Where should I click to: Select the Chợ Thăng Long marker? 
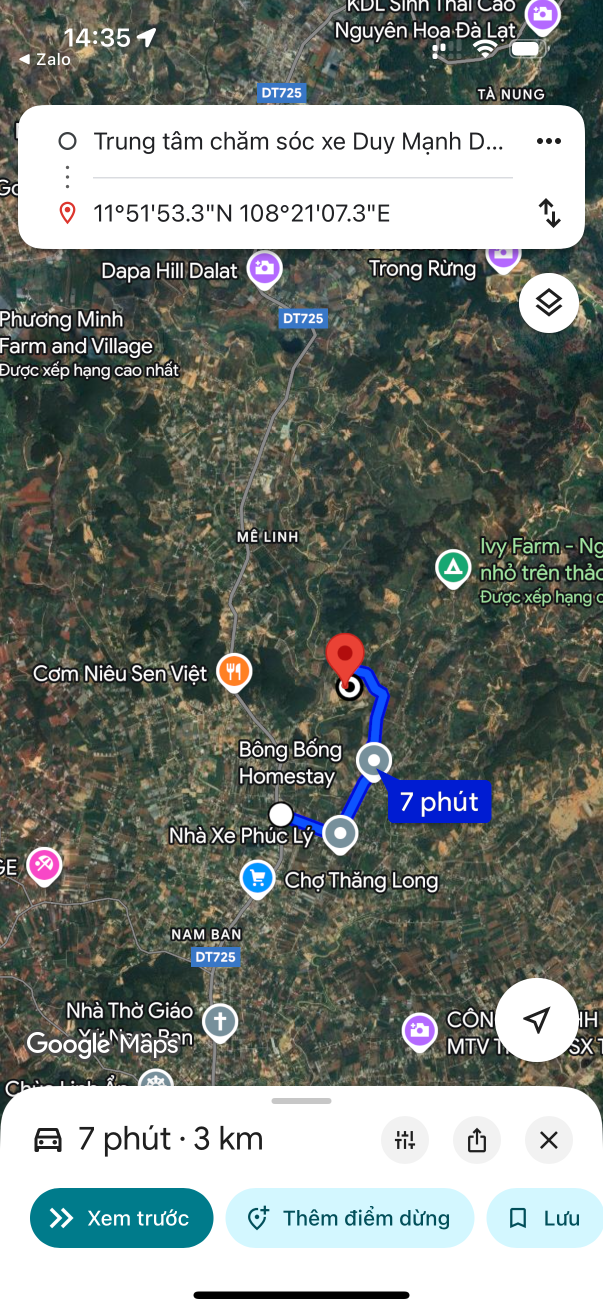(258, 879)
